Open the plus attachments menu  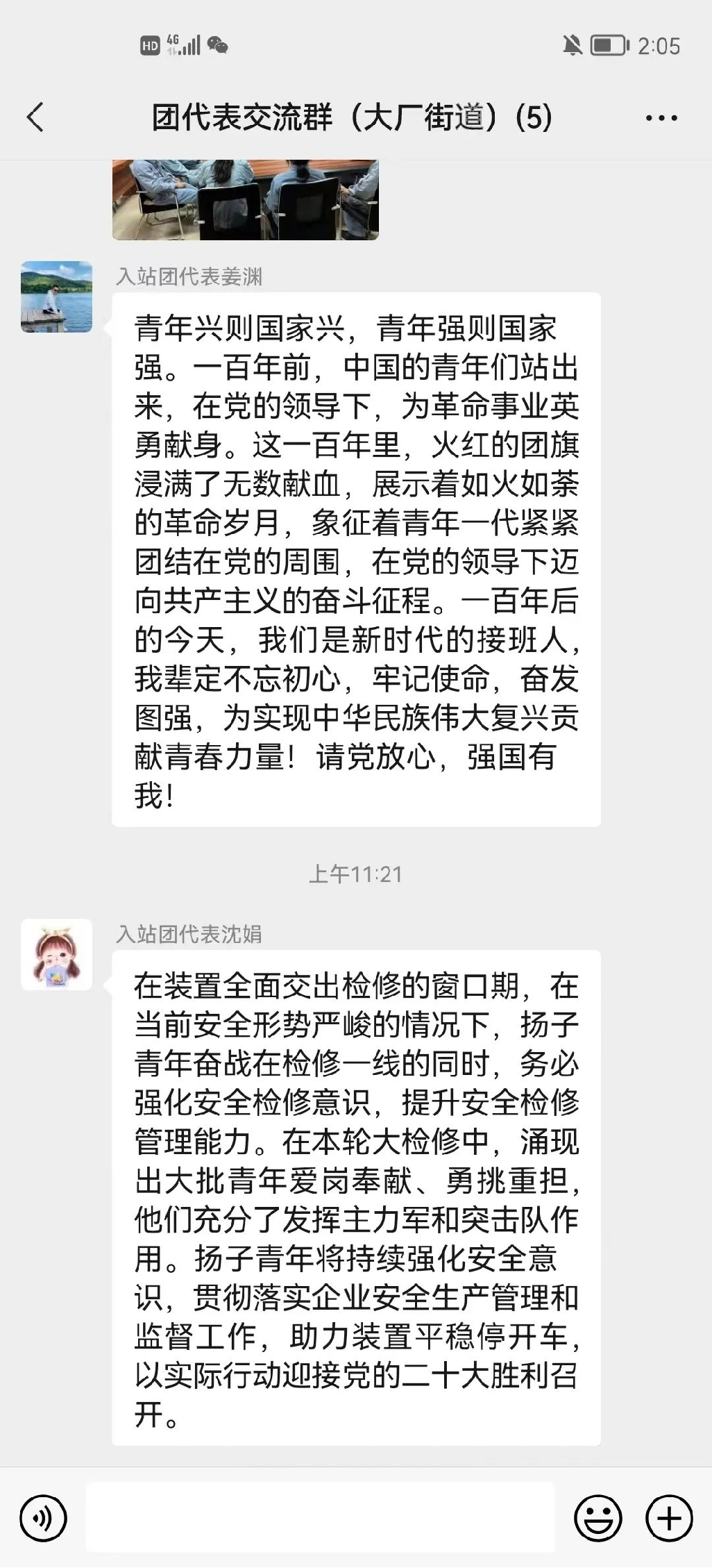tap(669, 1519)
